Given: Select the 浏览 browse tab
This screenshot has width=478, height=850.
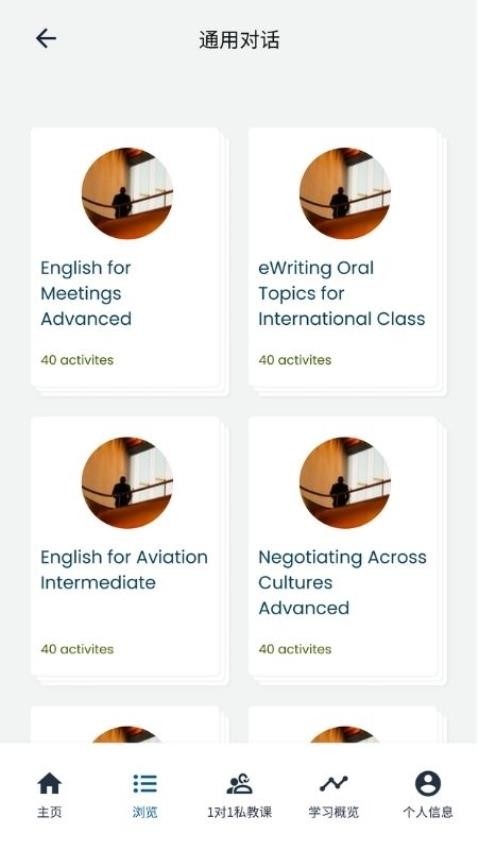Looking at the screenshot, I should 145,795.
